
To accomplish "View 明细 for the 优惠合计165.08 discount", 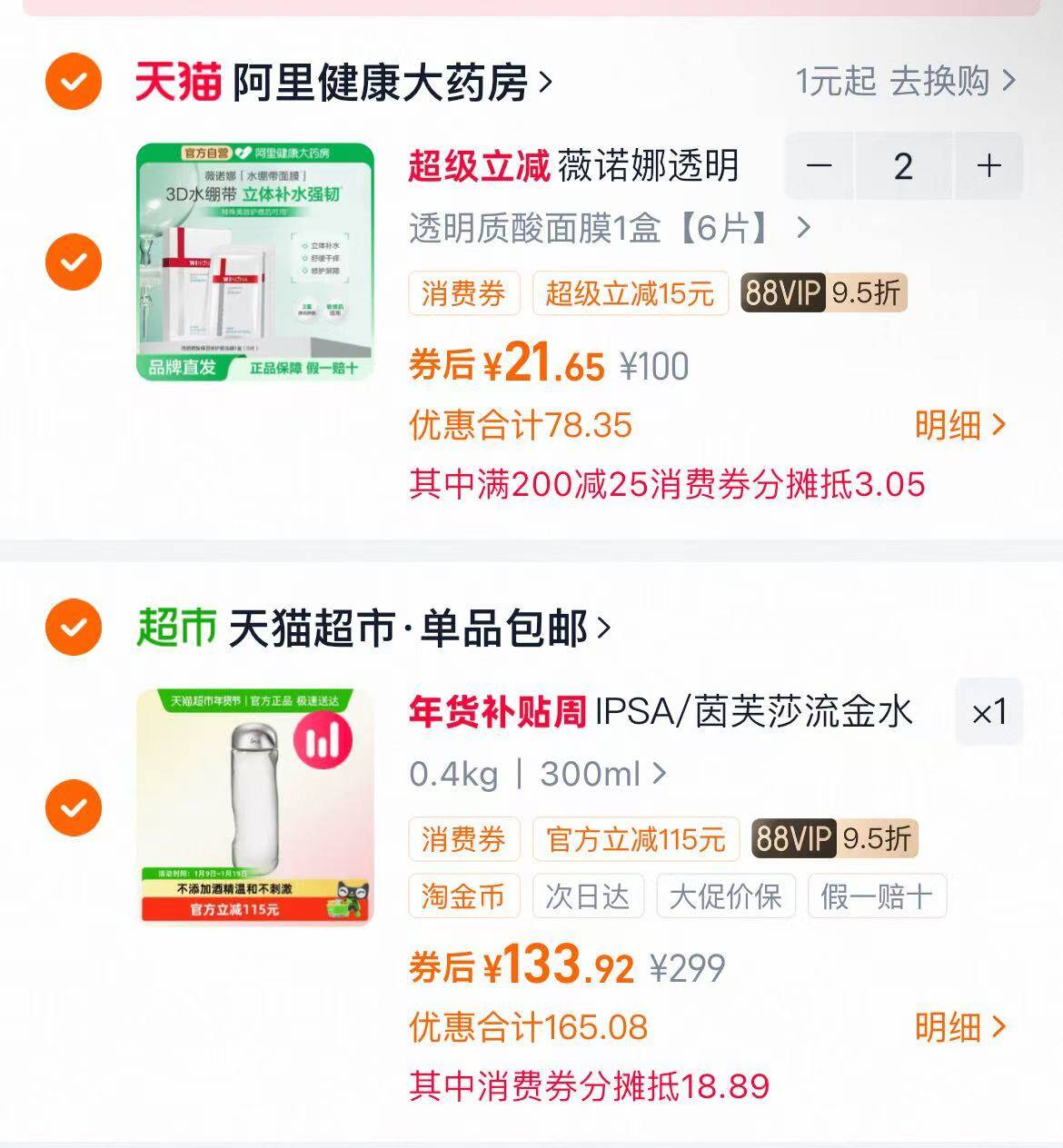I will tap(959, 1027).
